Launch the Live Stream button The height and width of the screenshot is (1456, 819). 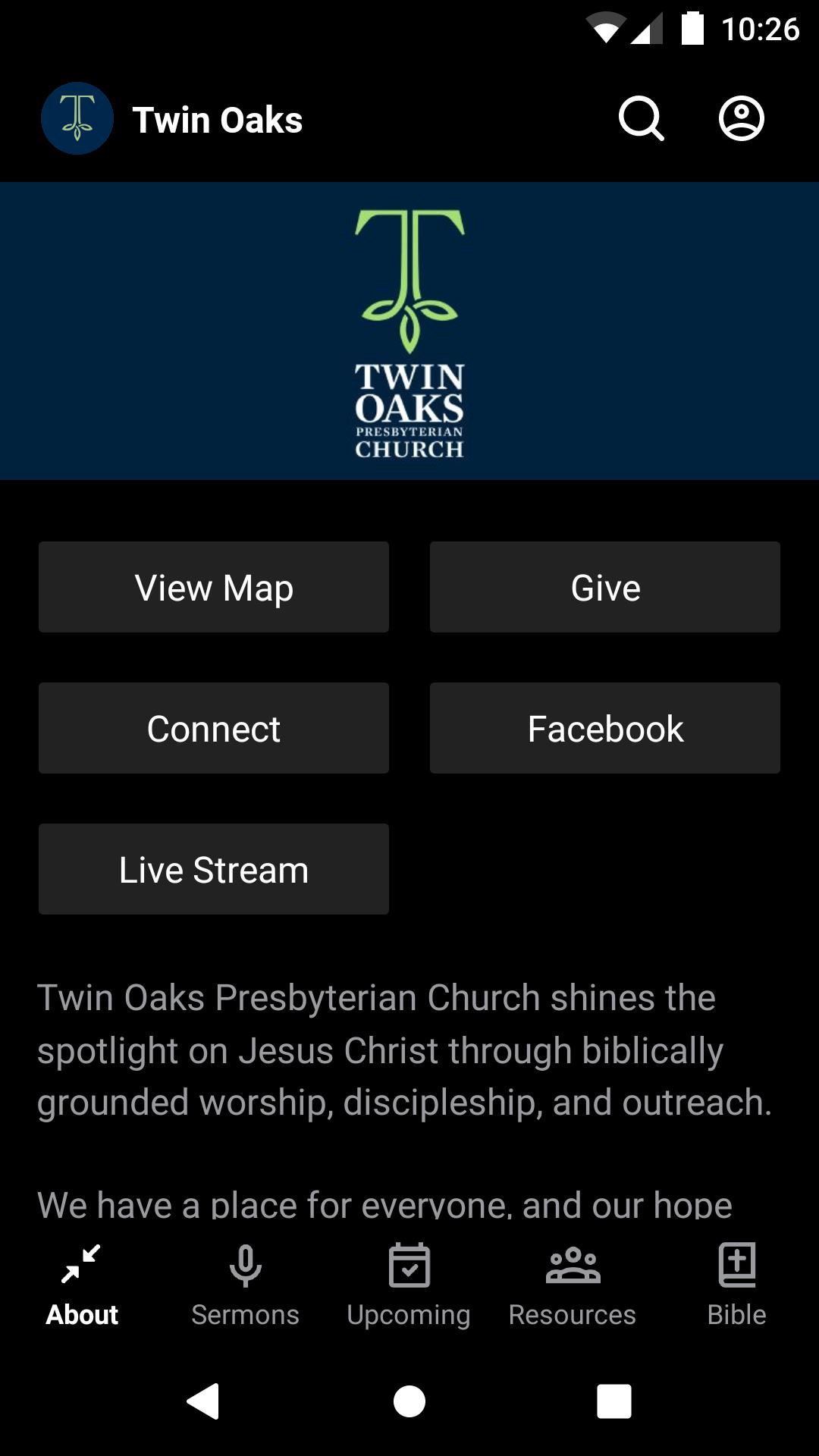click(214, 869)
